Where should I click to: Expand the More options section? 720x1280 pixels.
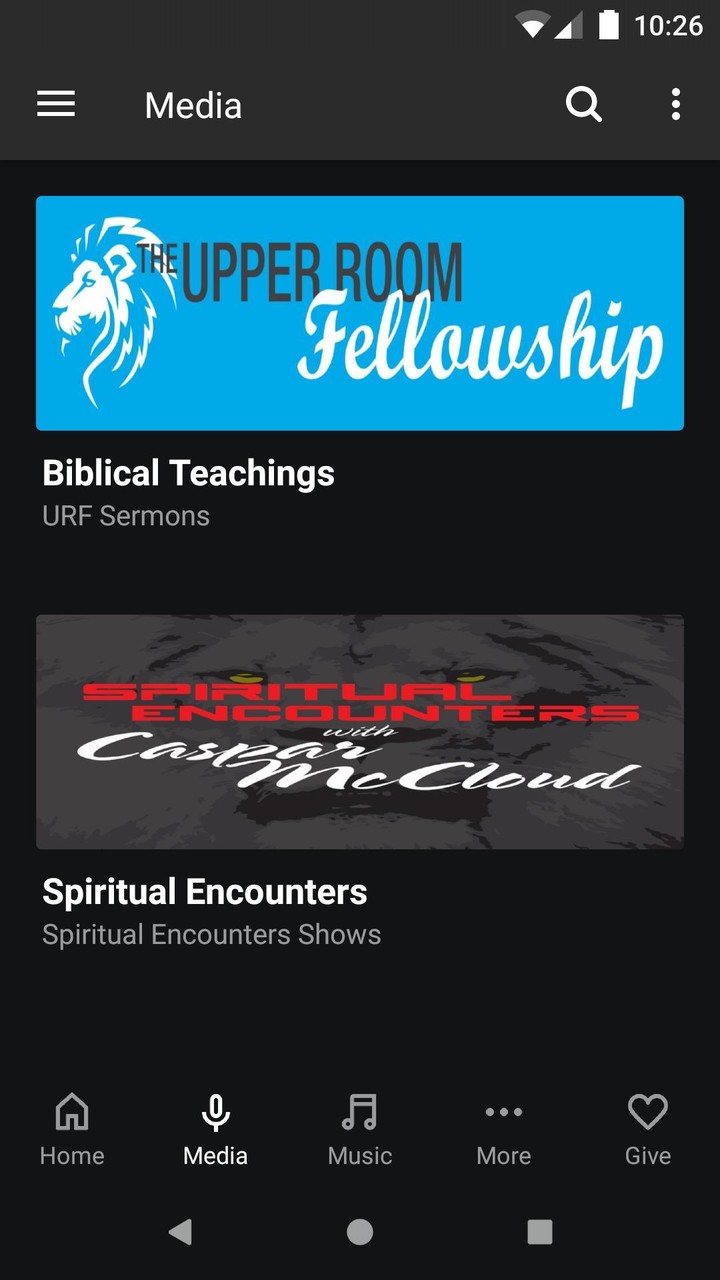(503, 1130)
